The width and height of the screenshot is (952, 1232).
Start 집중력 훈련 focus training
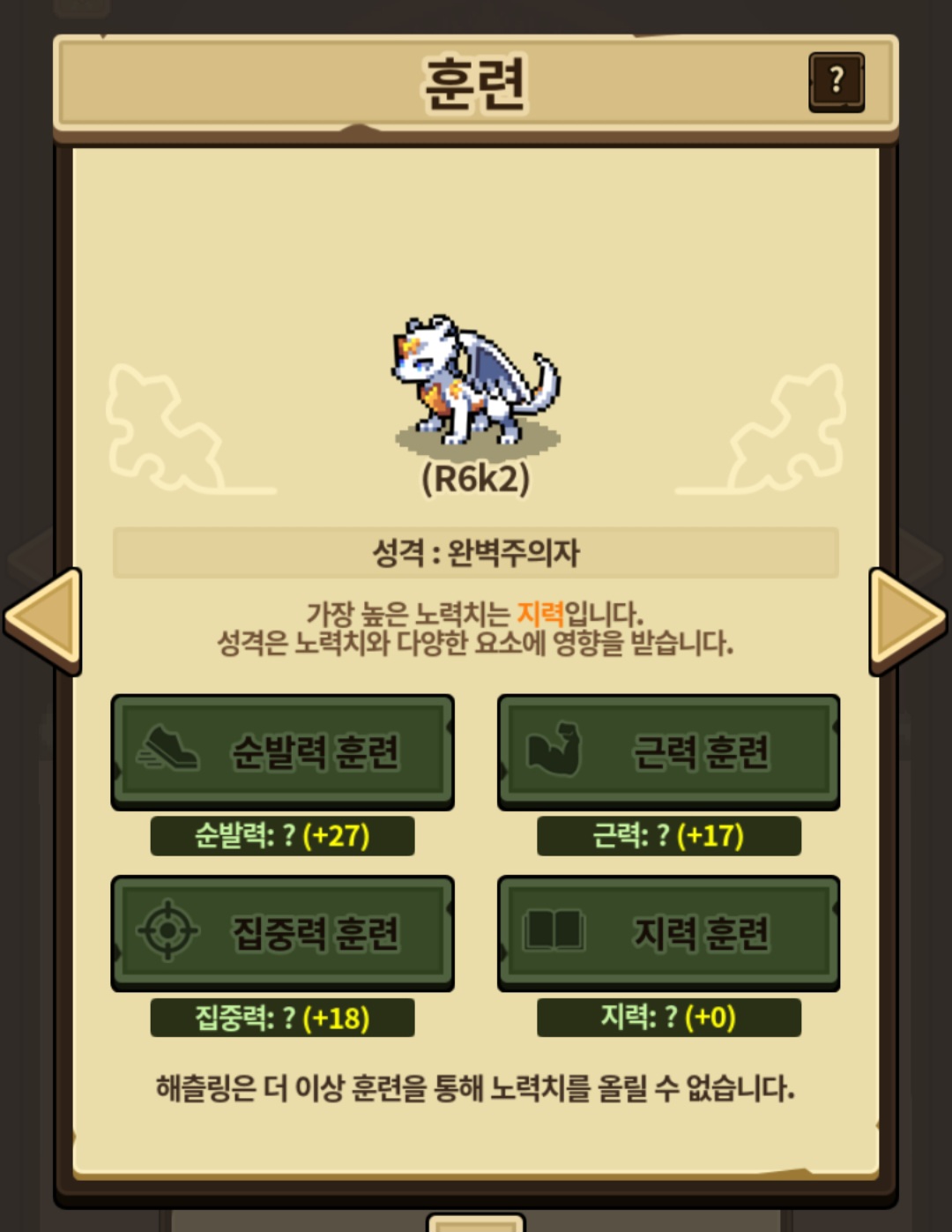click(x=282, y=933)
